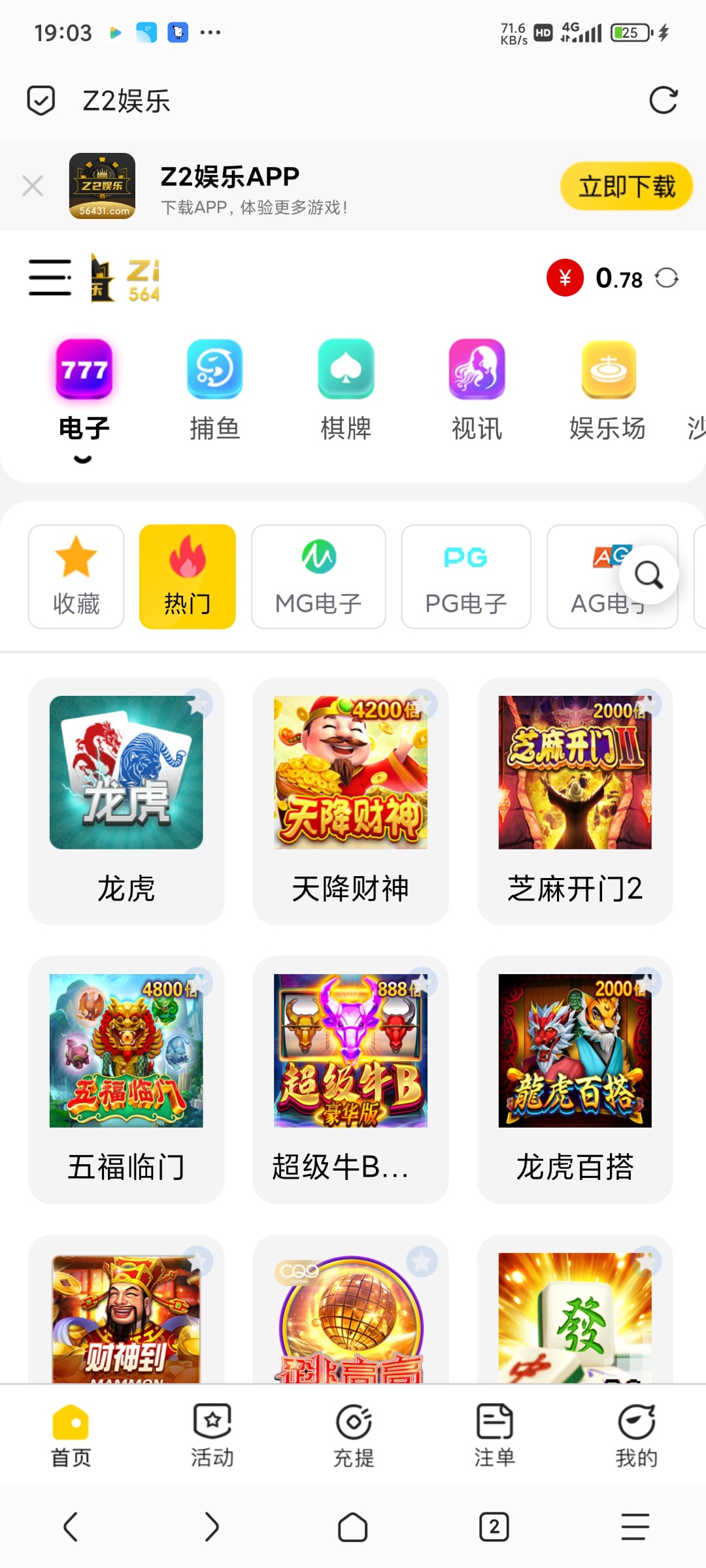The height and width of the screenshot is (1568, 706).
Task: Show the 娱乐场 category
Action: click(608, 390)
